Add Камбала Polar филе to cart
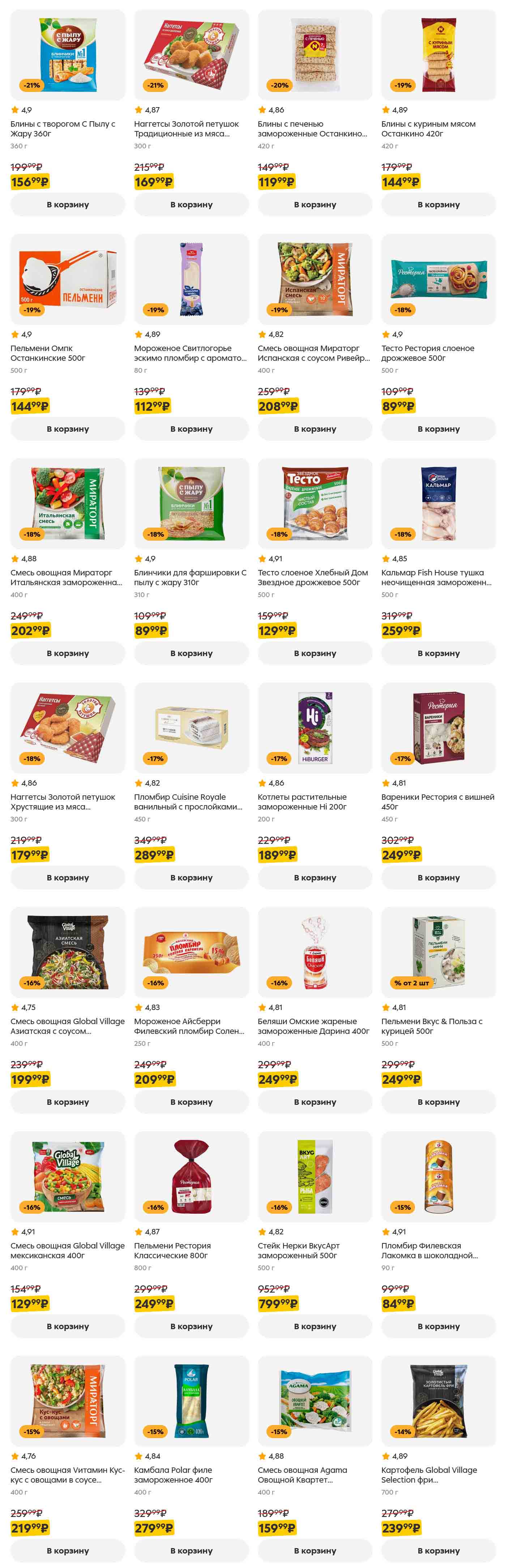 coord(191,1550)
